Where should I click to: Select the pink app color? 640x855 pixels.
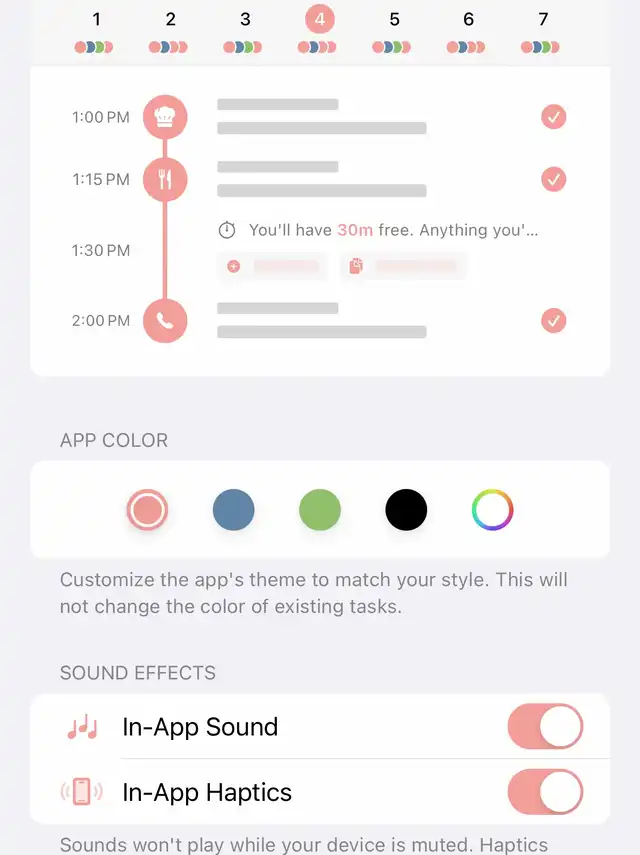pos(147,511)
